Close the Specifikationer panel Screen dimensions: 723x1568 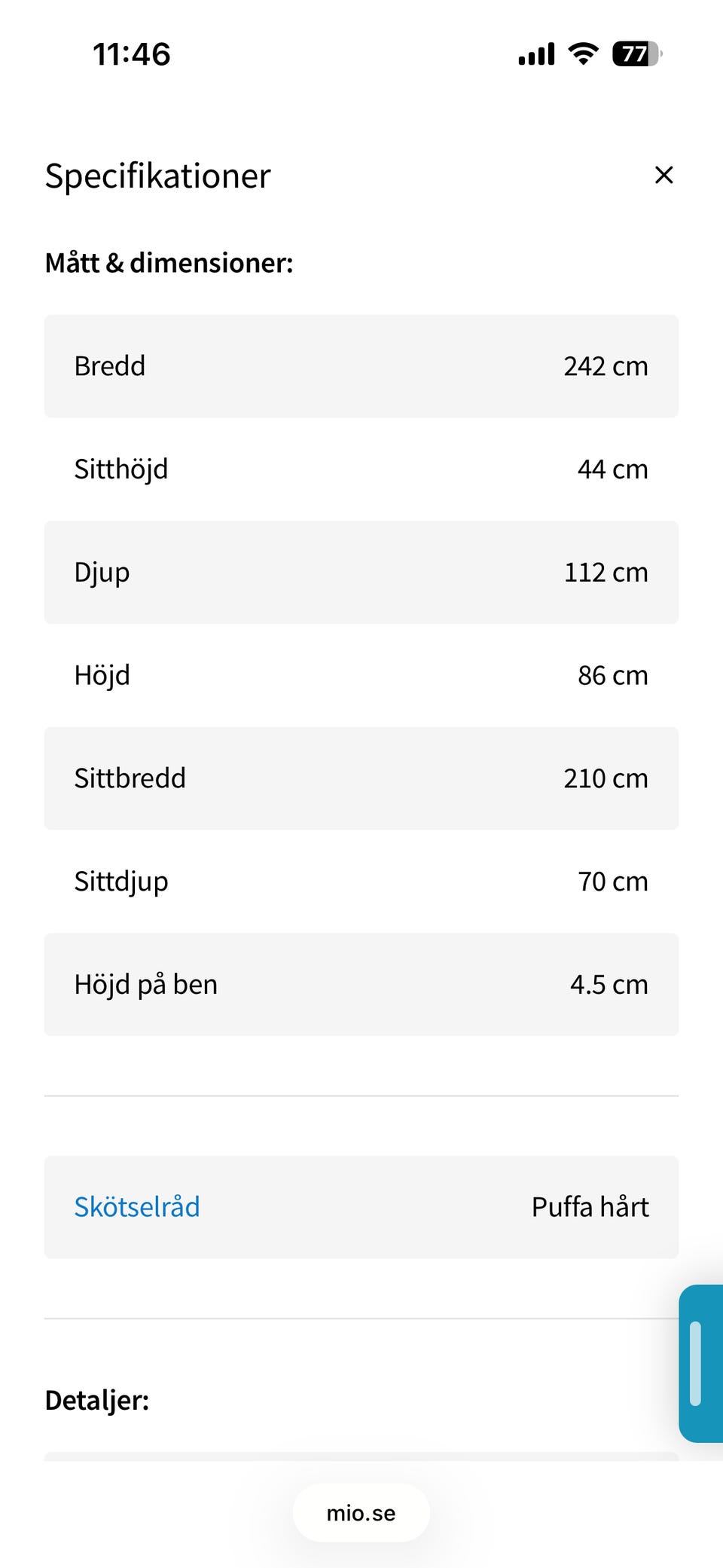pos(664,175)
